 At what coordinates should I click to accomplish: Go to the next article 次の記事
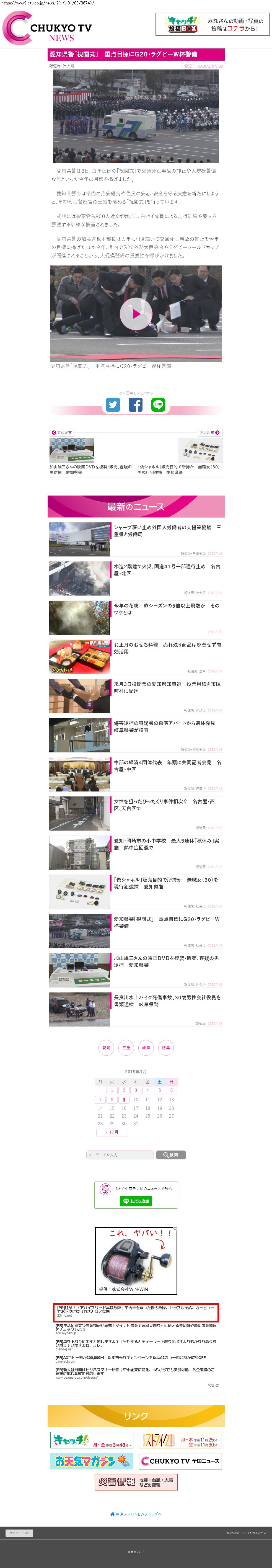pyautogui.click(x=209, y=432)
